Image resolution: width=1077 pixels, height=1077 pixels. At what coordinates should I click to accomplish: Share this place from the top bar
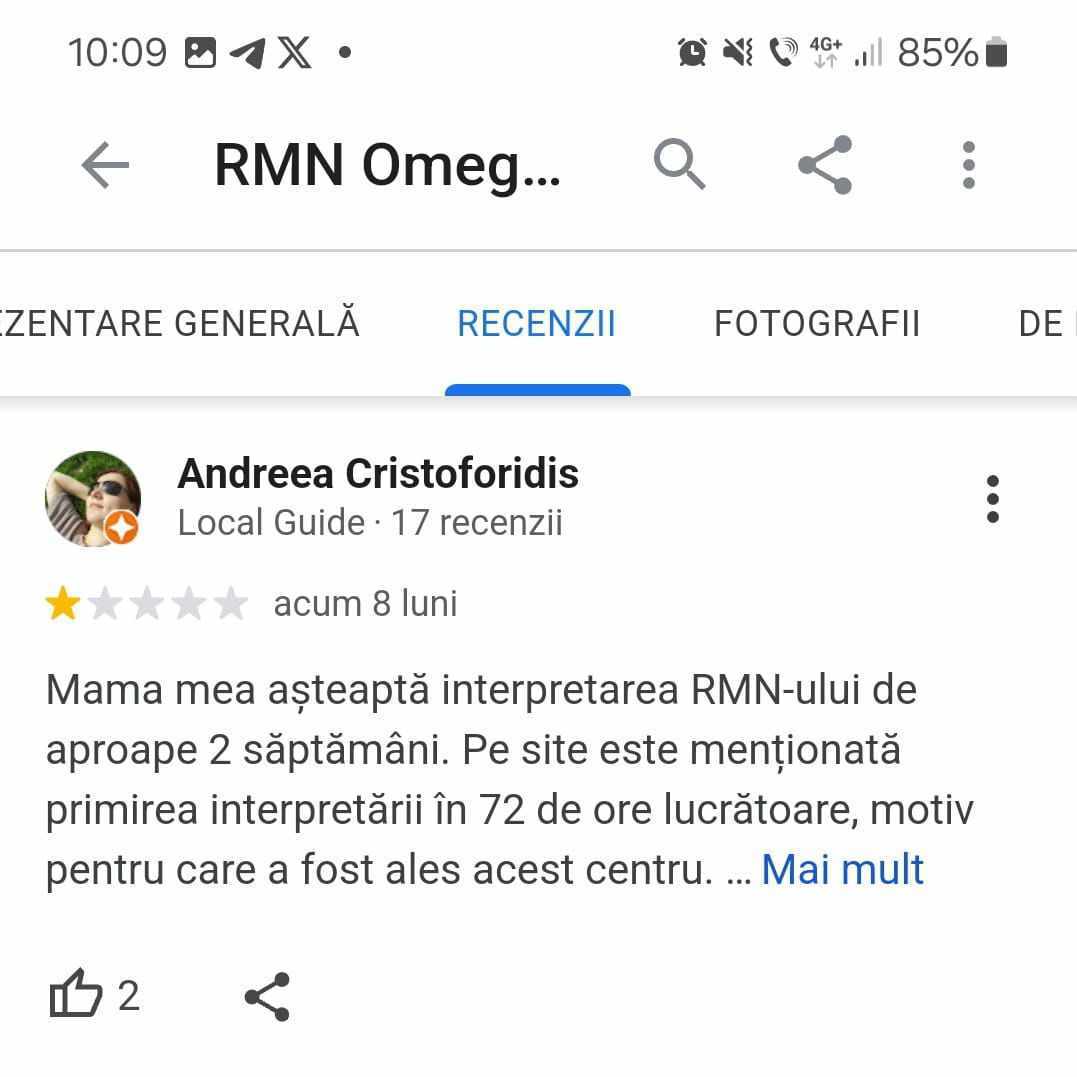825,165
